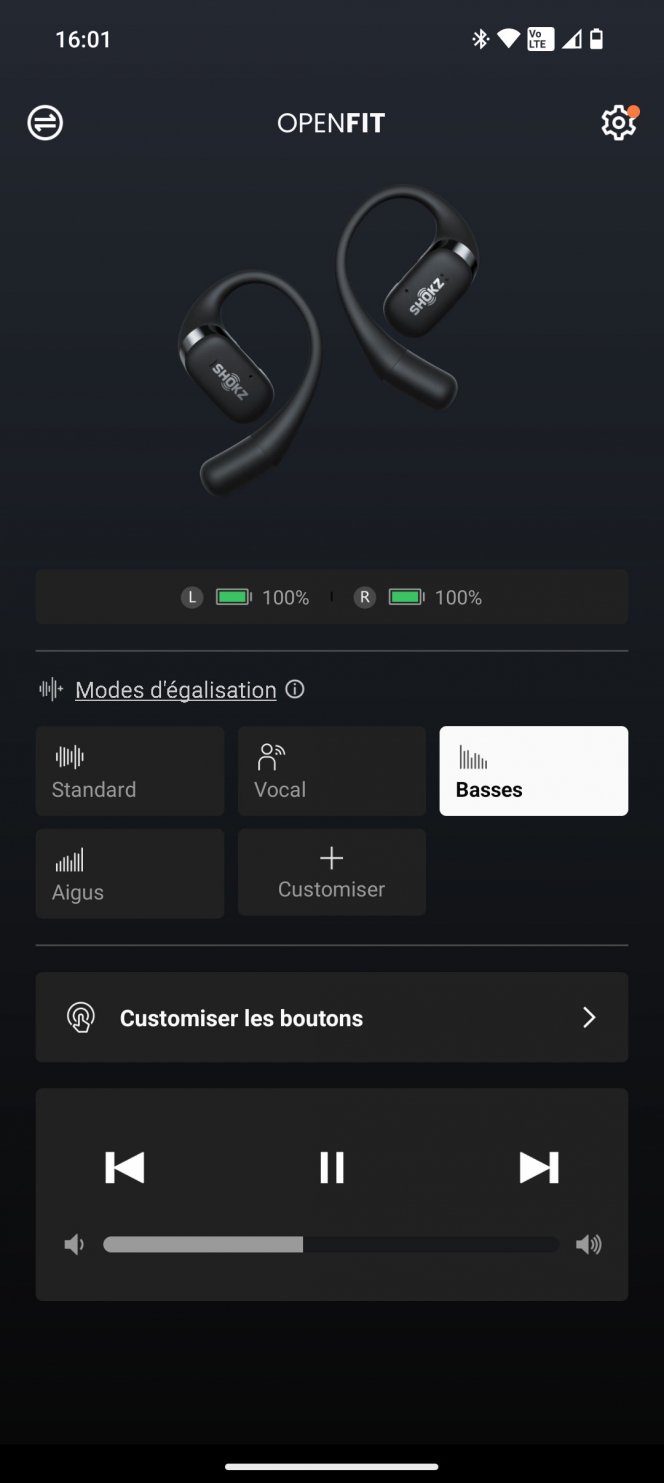Viewport: 664px width, 1483px height.
Task: Open settings via the gear icon
Action: [x=618, y=123]
